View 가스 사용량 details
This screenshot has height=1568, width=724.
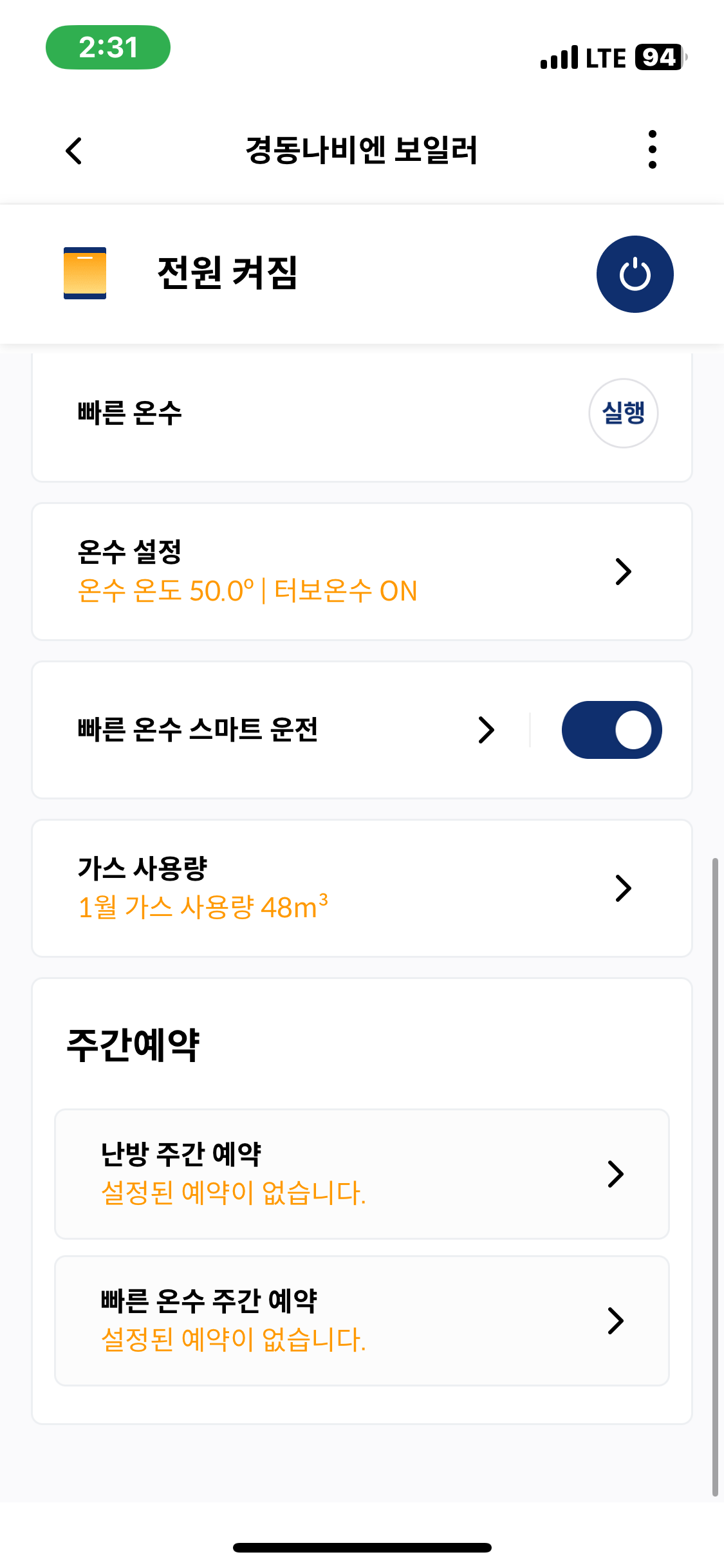tap(362, 888)
